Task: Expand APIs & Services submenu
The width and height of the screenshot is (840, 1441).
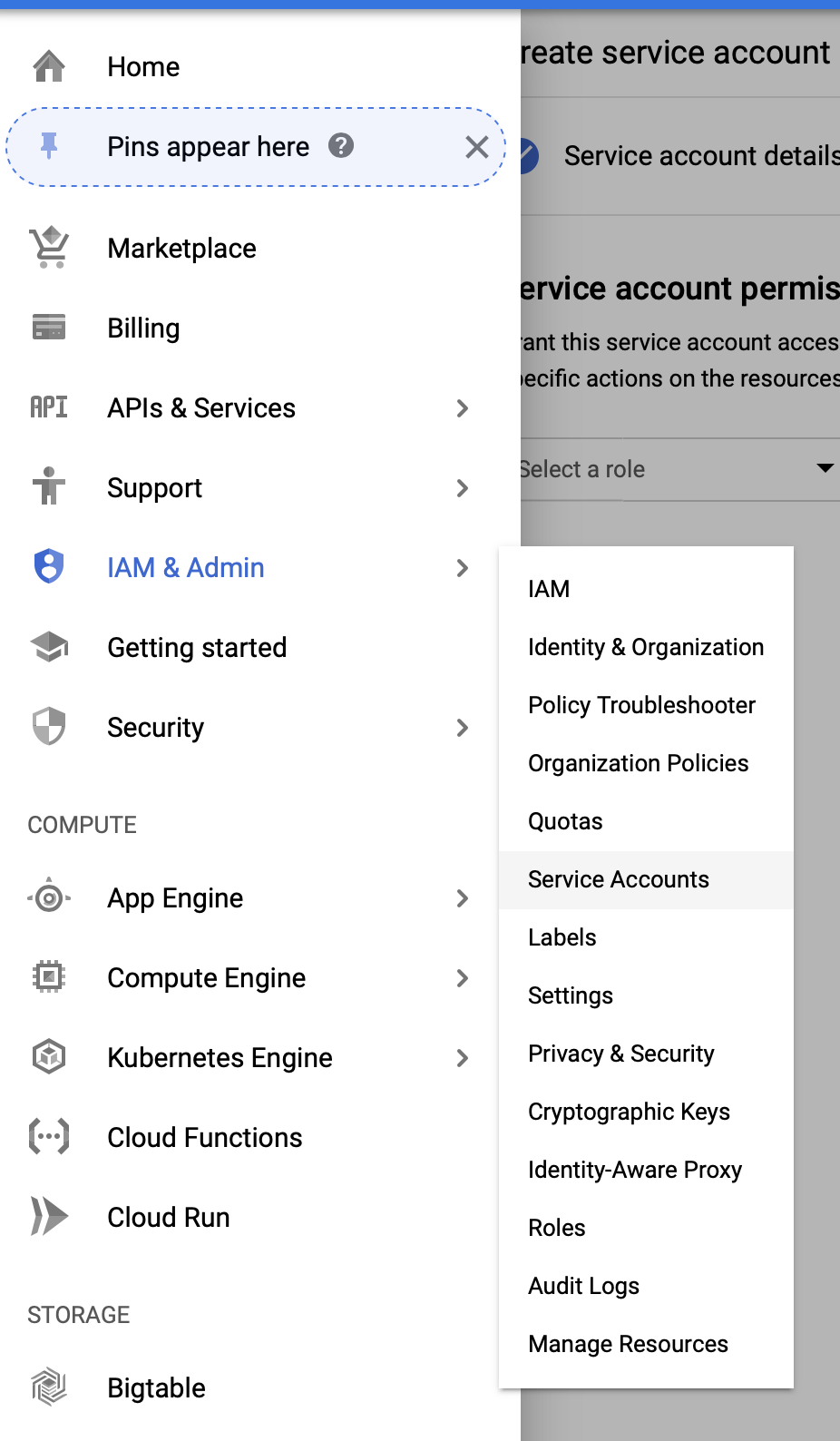Action: pos(260,408)
